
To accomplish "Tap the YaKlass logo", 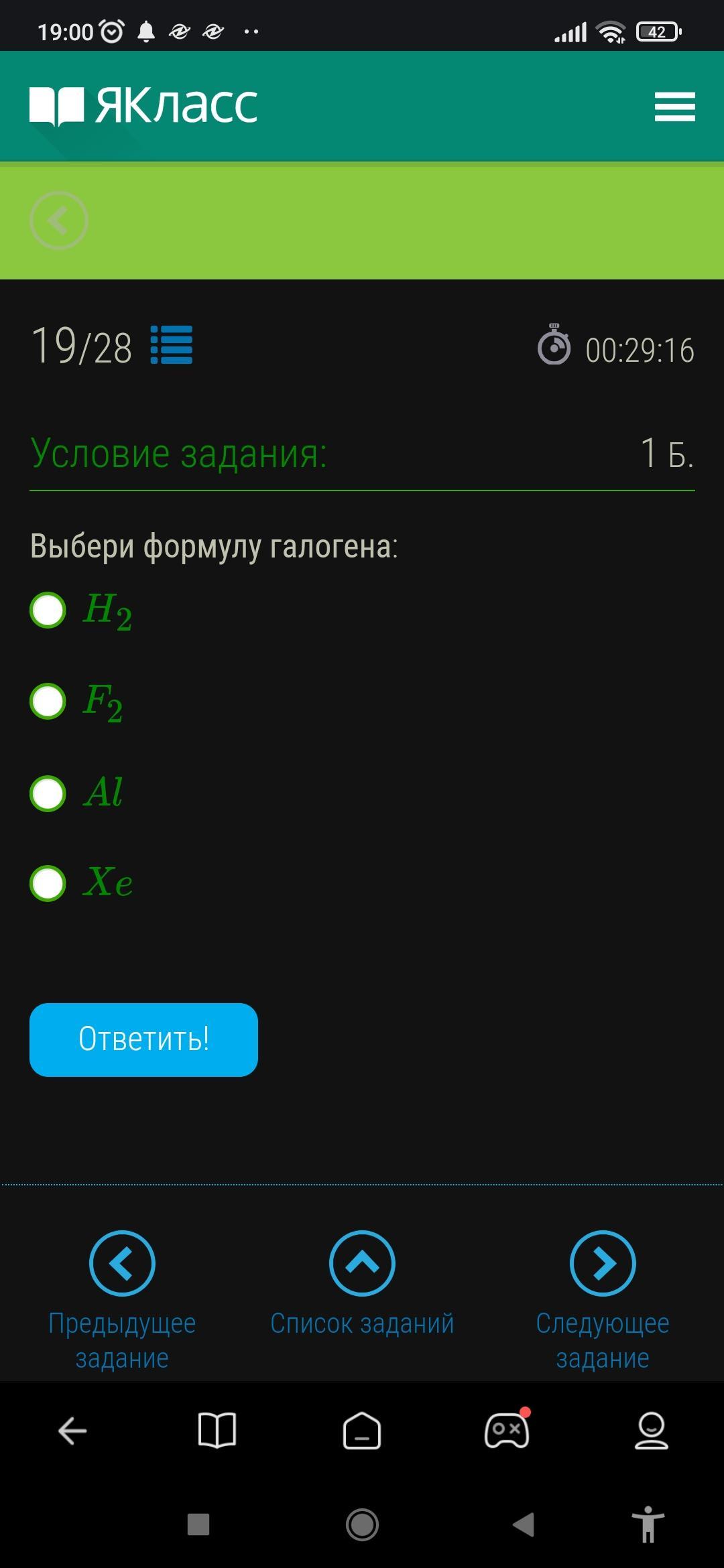I will click(x=143, y=106).
